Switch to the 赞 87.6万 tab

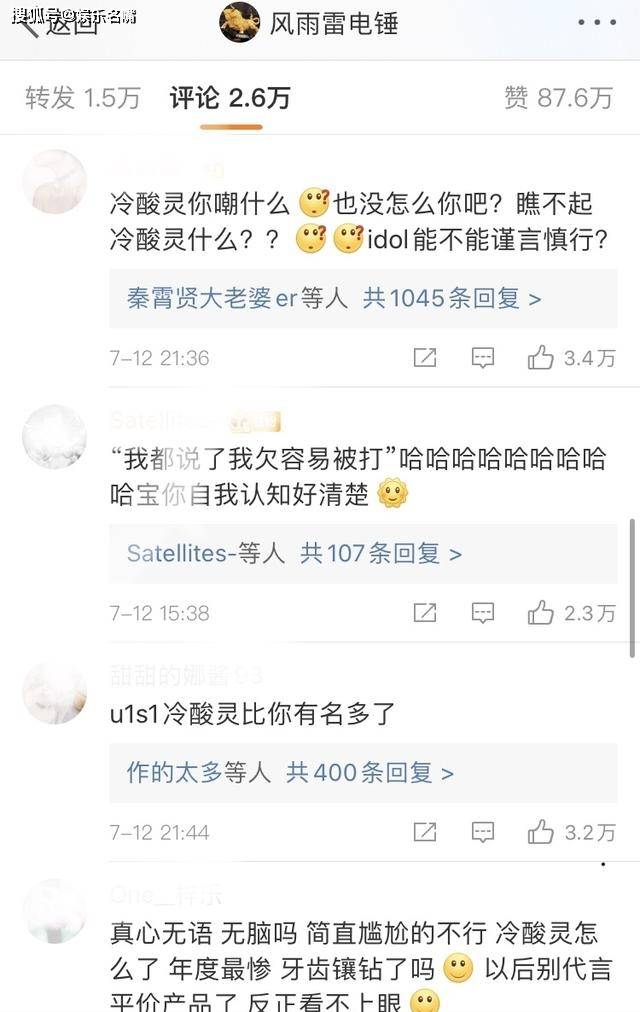click(x=558, y=97)
